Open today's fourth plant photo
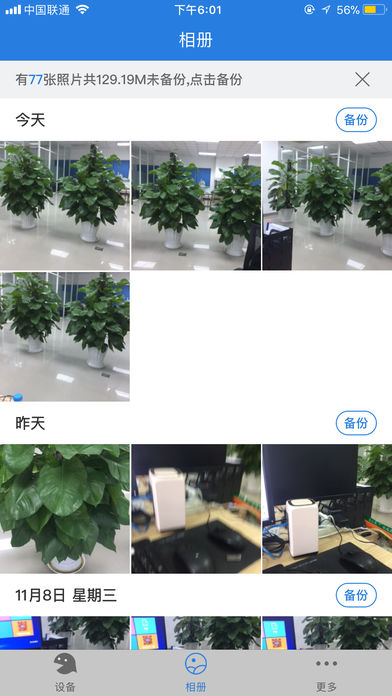This screenshot has height=696, width=392. click(x=65, y=337)
